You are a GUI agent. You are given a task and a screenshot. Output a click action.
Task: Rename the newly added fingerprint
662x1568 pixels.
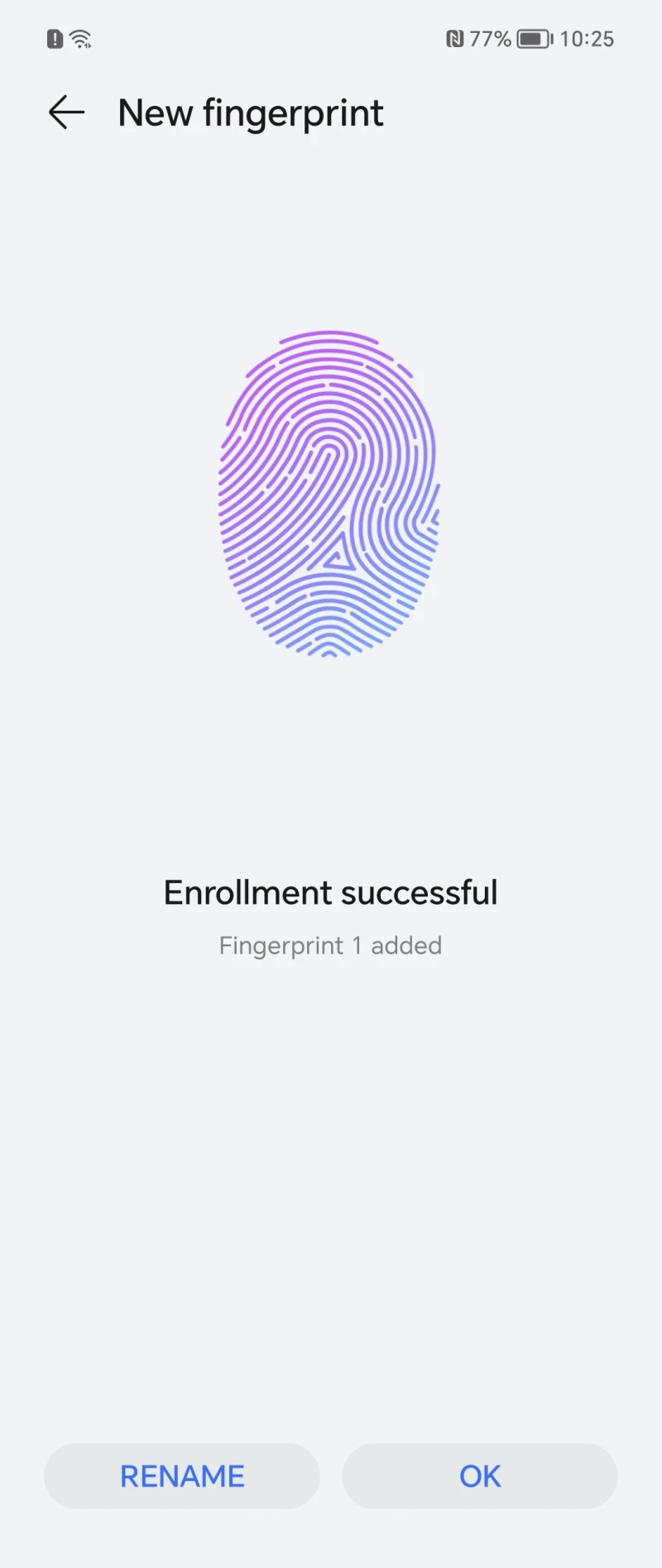click(x=182, y=1476)
